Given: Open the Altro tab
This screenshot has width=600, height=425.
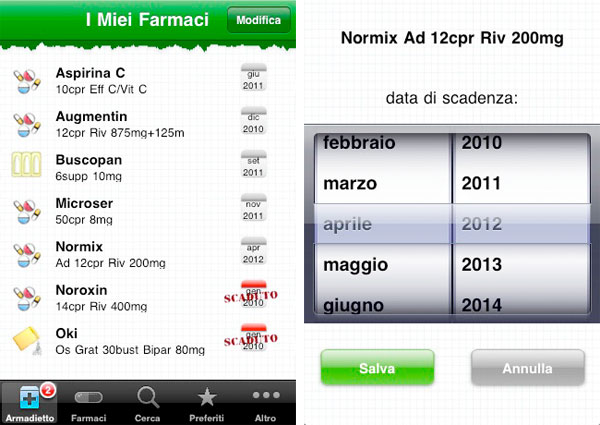Looking at the screenshot, I should 266,402.
